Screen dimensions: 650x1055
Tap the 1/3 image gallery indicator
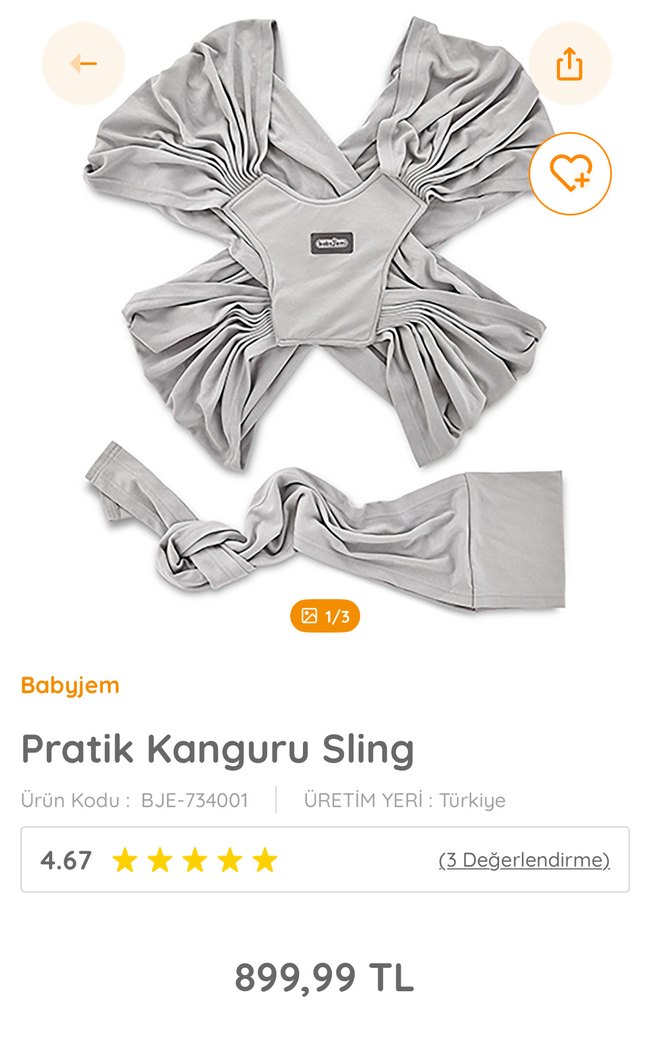click(x=325, y=616)
